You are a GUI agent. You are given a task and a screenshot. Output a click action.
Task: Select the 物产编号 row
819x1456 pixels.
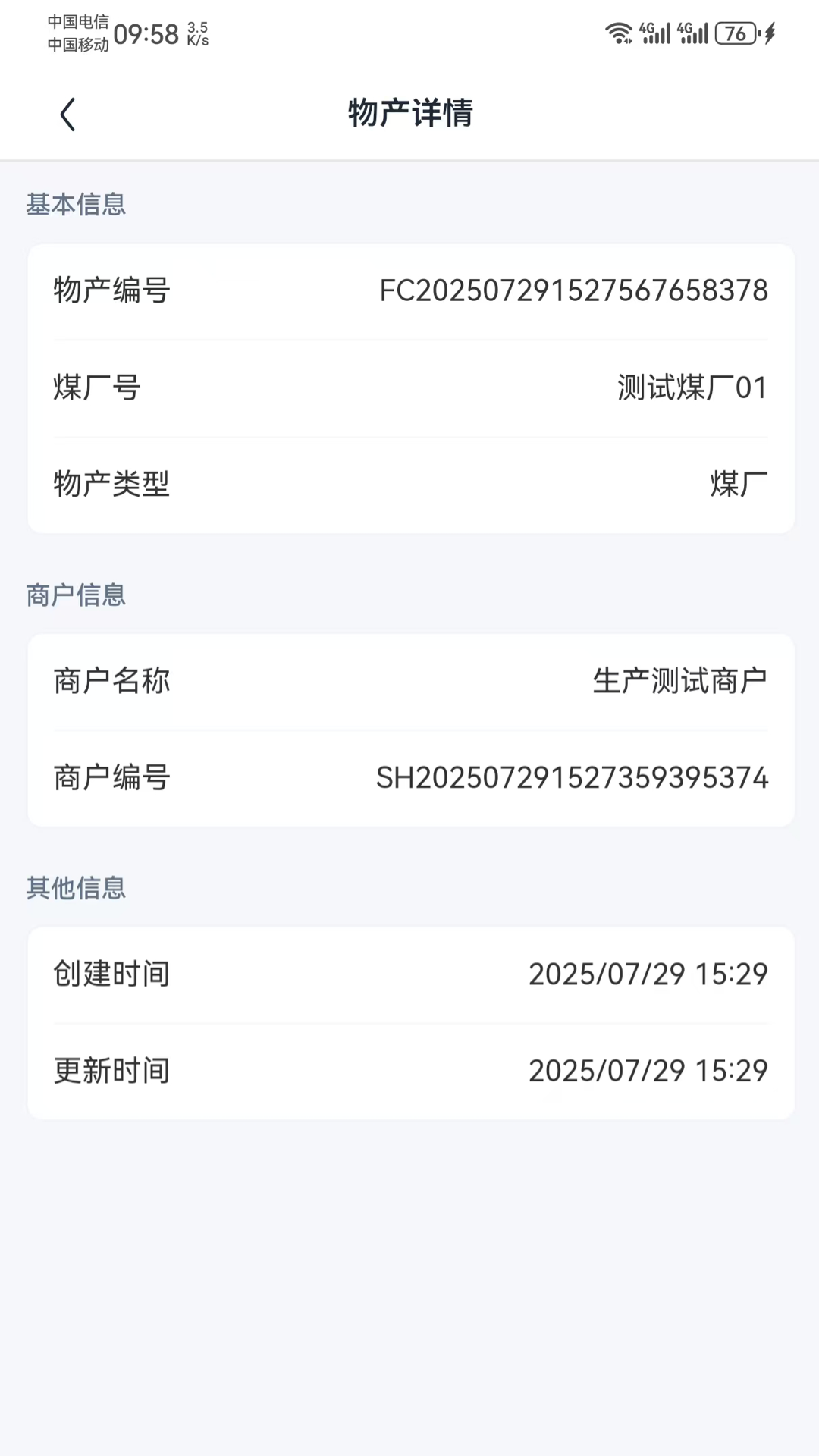coord(409,290)
